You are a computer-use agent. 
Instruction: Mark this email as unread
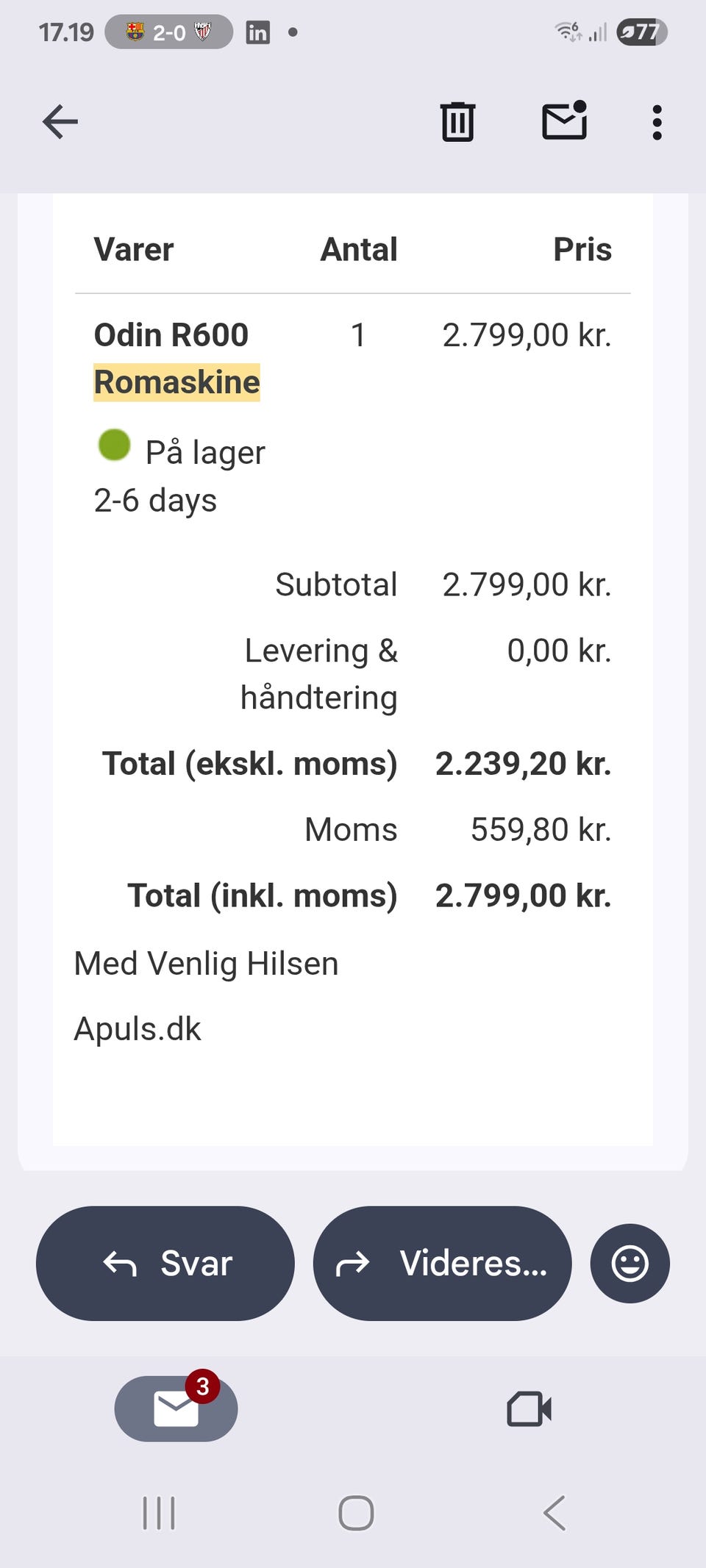564,121
